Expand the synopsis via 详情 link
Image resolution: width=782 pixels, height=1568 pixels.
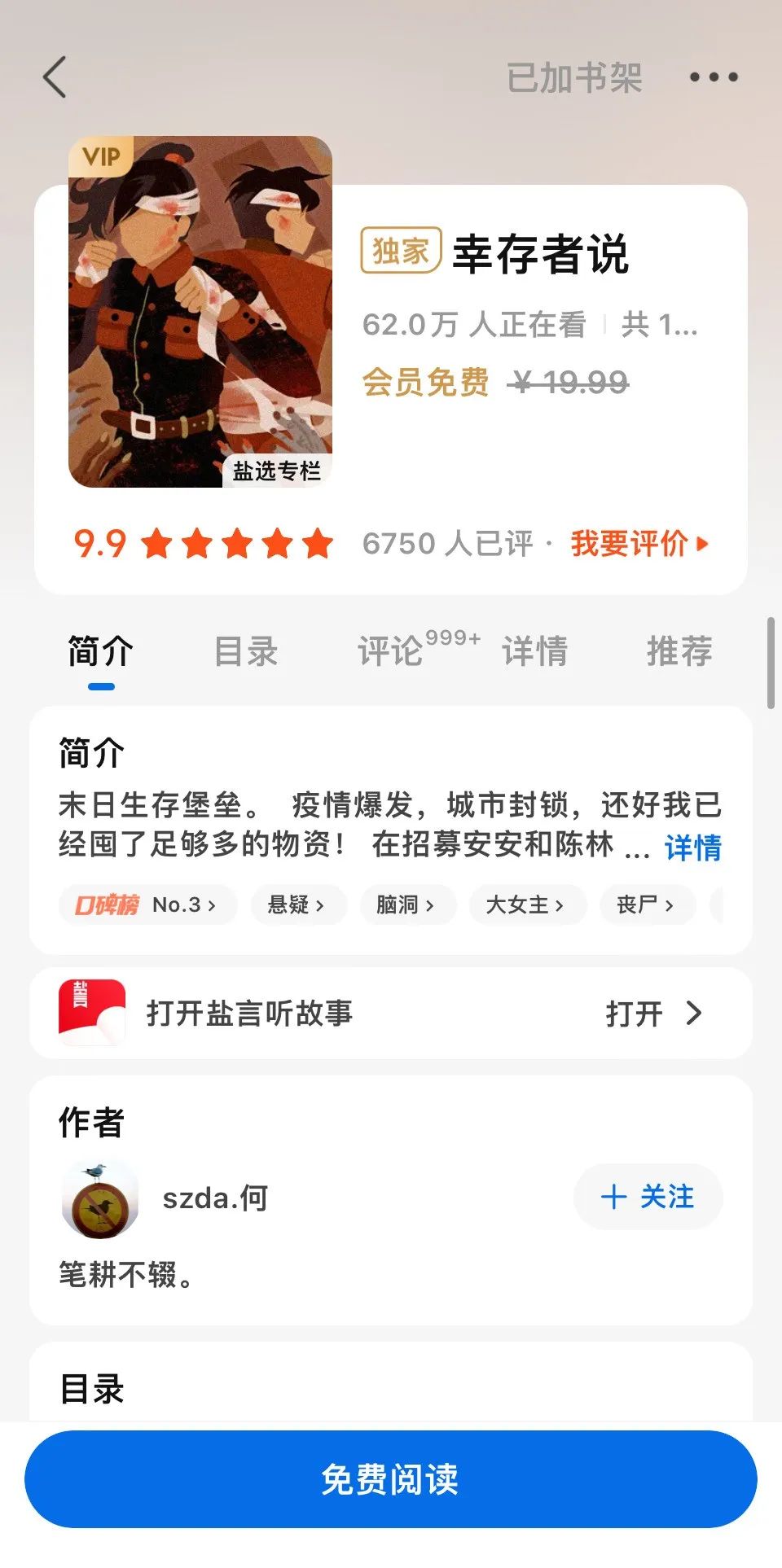click(692, 848)
